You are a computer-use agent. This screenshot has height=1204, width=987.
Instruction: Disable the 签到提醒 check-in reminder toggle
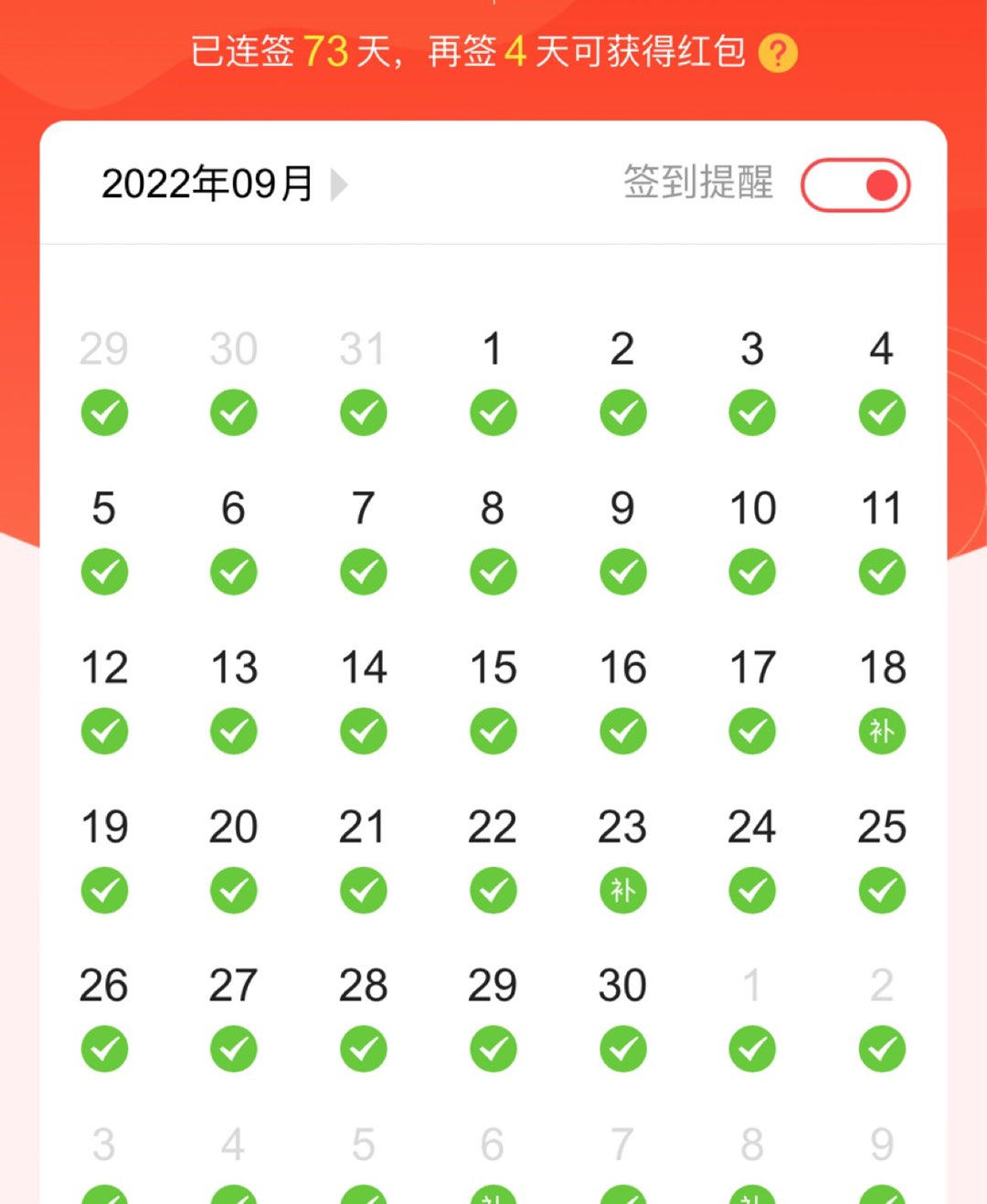coord(854,185)
